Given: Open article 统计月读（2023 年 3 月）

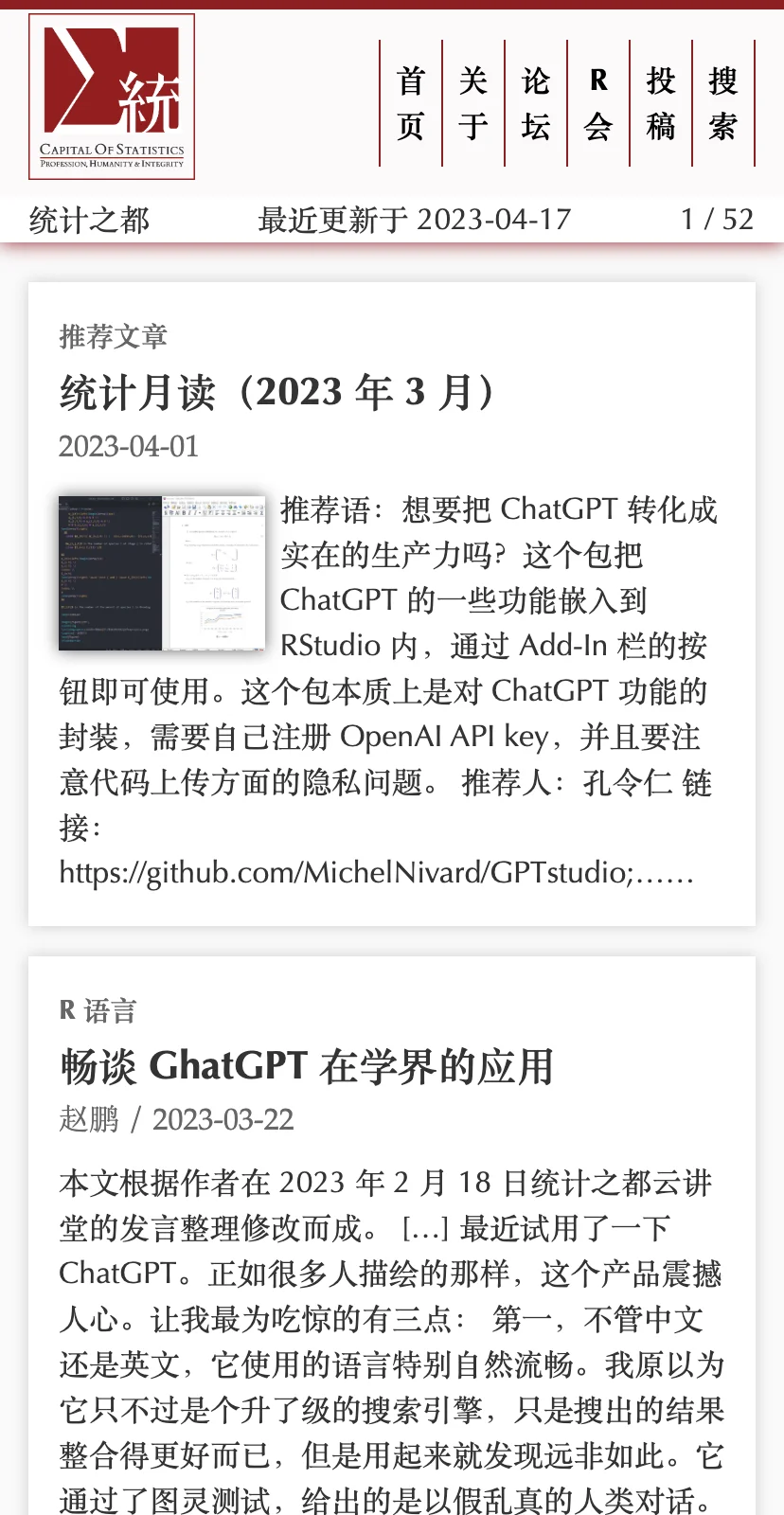Looking at the screenshot, I should point(276,392).
